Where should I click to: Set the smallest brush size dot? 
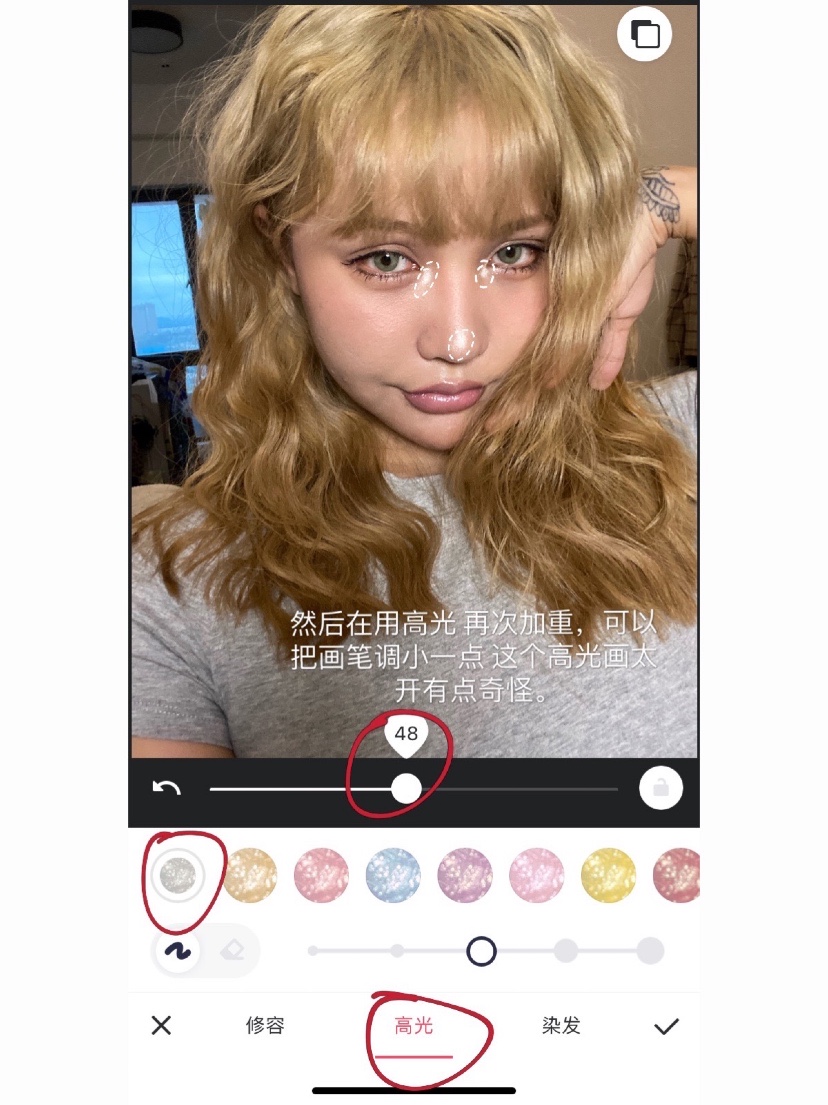pyautogui.click(x=314, y=951)
